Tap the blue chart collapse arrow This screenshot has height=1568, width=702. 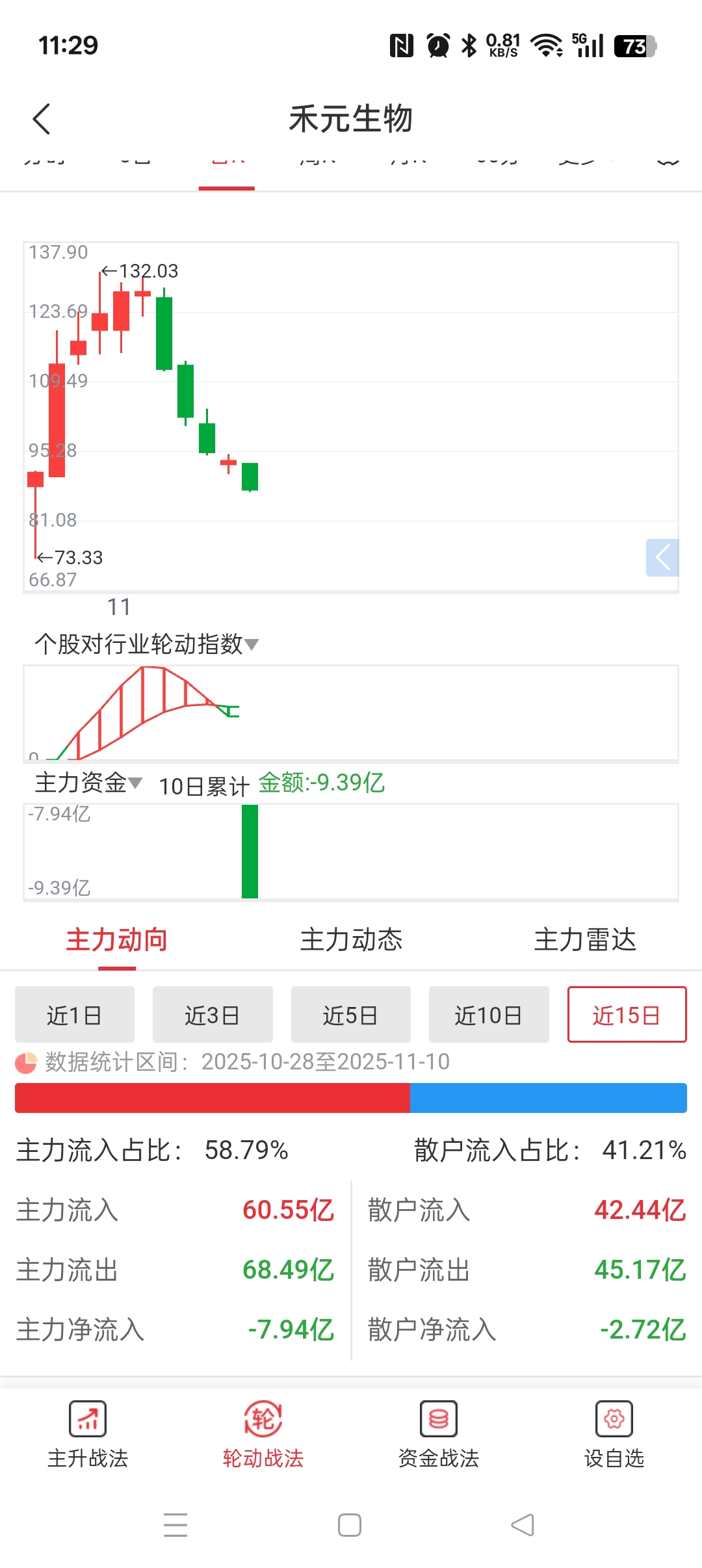[662, 558]
